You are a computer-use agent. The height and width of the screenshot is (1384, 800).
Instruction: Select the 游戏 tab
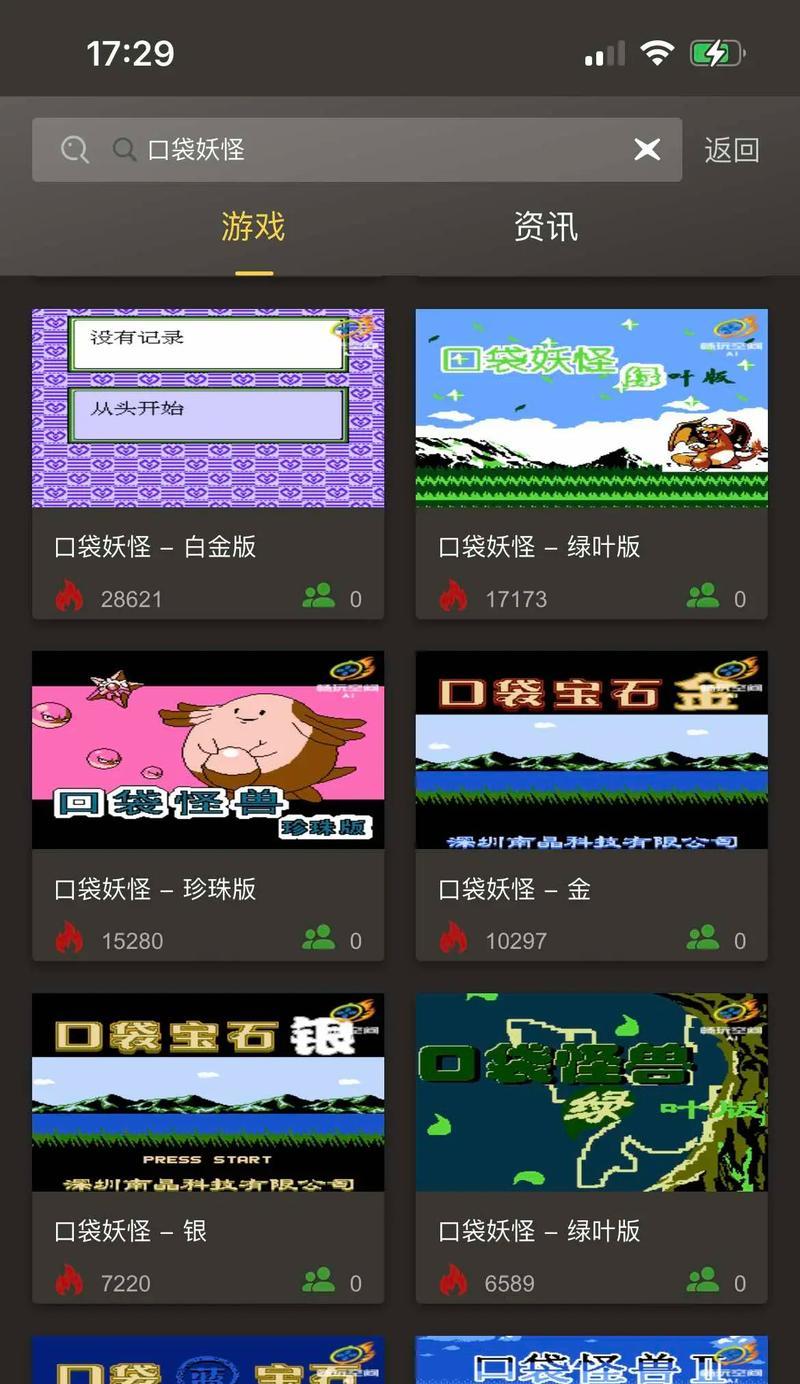(x=254, y=227)
